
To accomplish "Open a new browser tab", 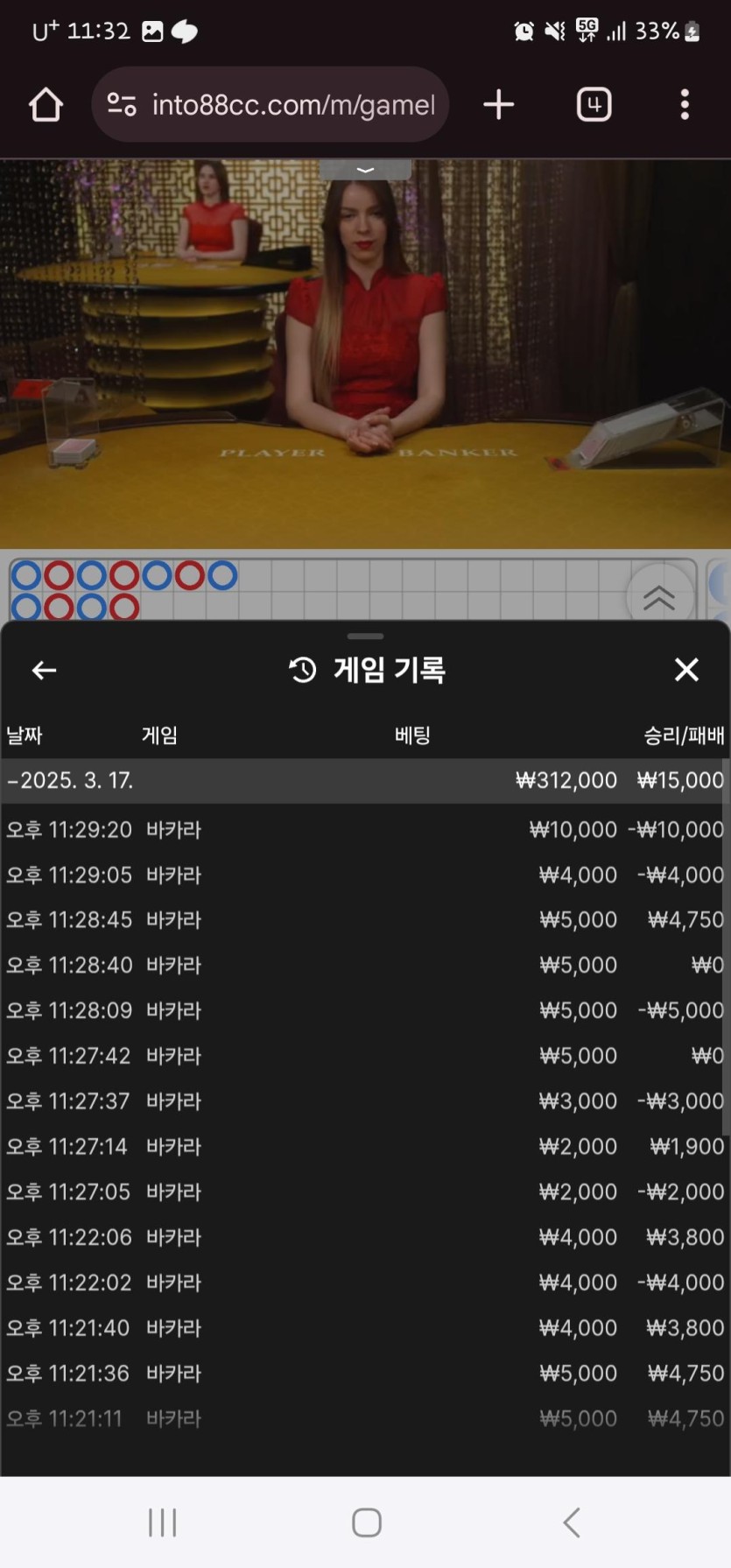I will (x=498, y=105).
